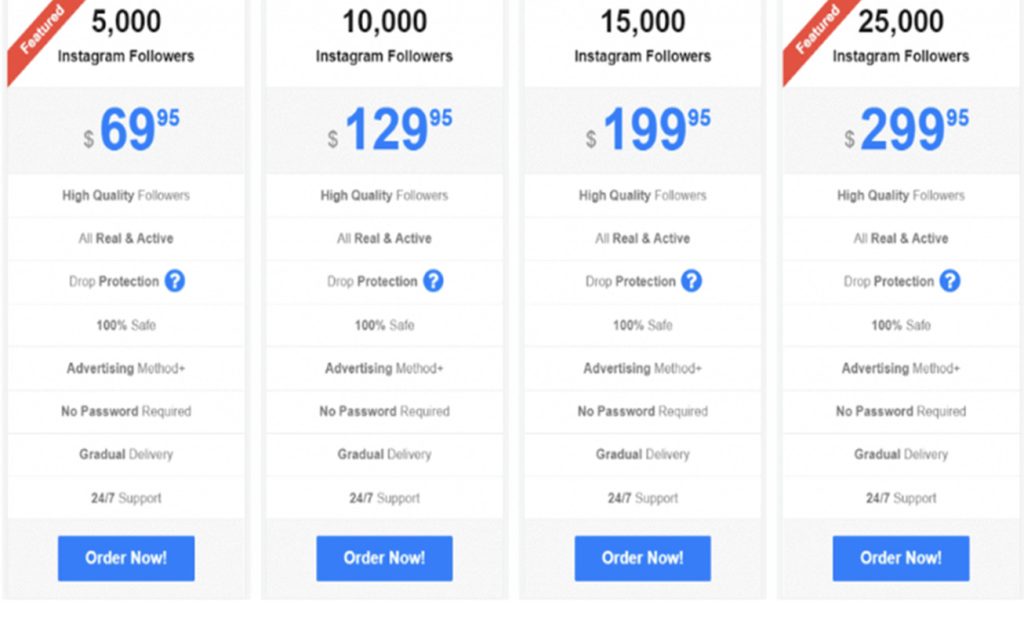This screenshot has height=619, width=1024.
Task: Order the 10,000 Instagram Followers package
Action: (384, 558)
